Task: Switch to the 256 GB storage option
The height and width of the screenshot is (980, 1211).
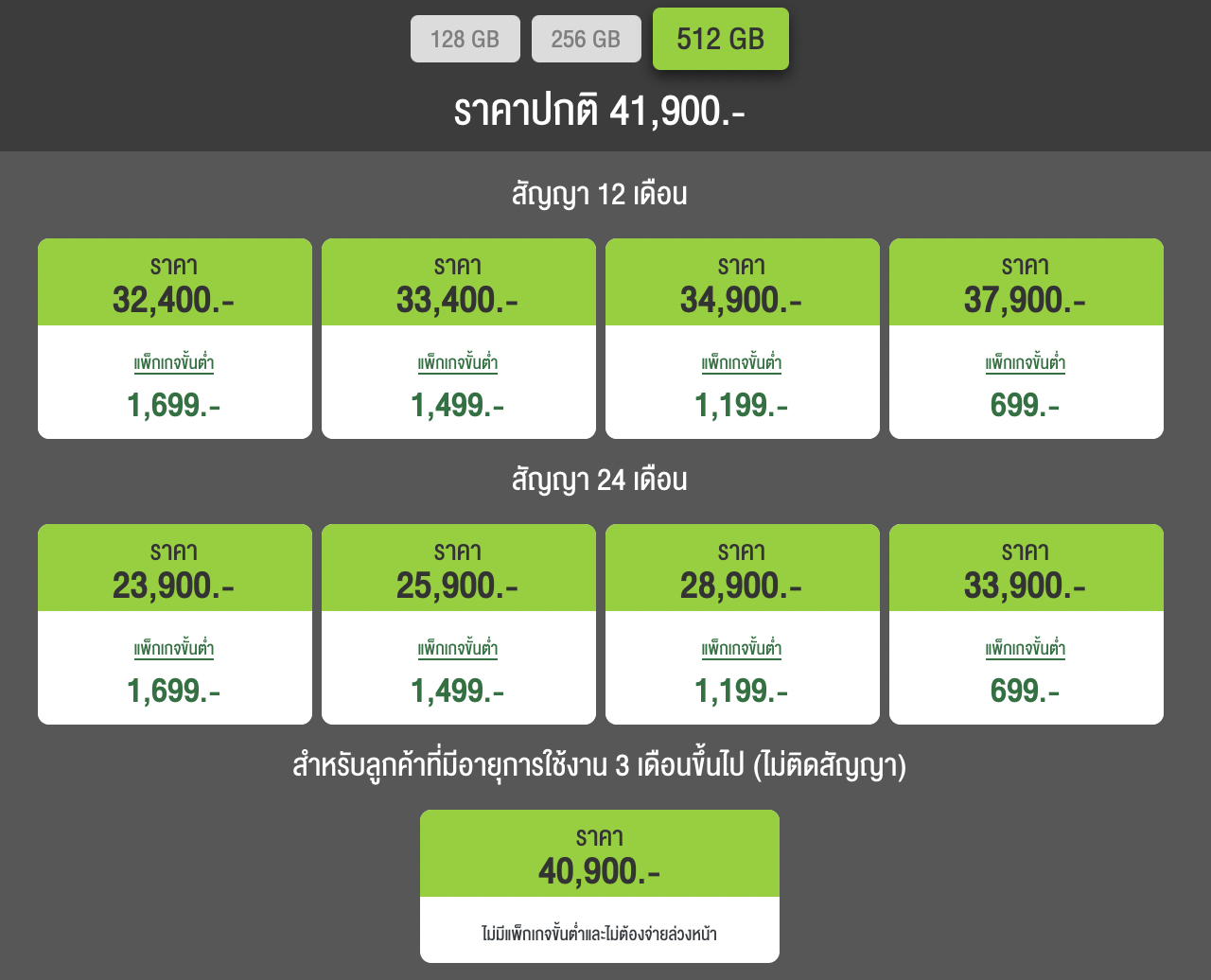Action: pyautogui.click(x=586, y=39)
